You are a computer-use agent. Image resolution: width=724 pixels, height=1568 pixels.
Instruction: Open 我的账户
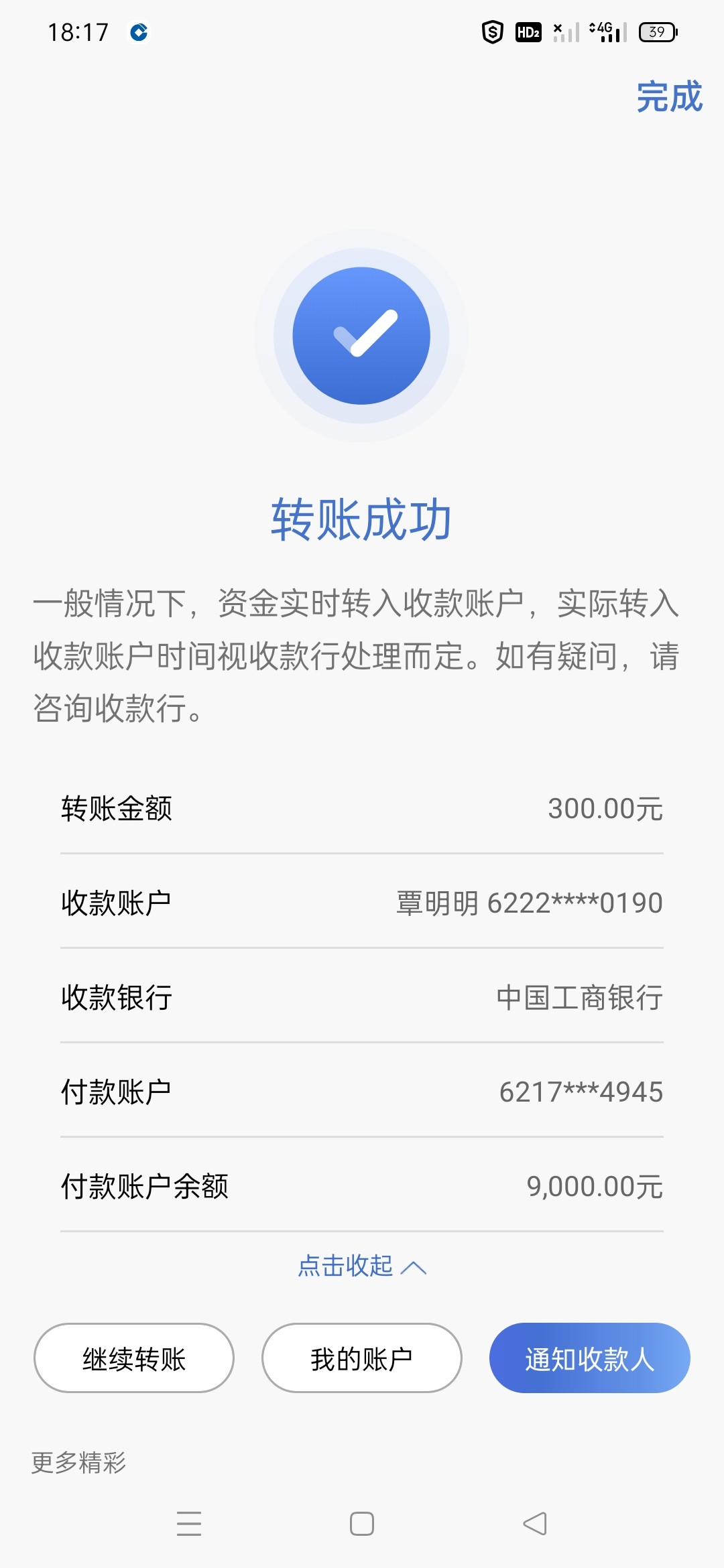(361, 1358)
